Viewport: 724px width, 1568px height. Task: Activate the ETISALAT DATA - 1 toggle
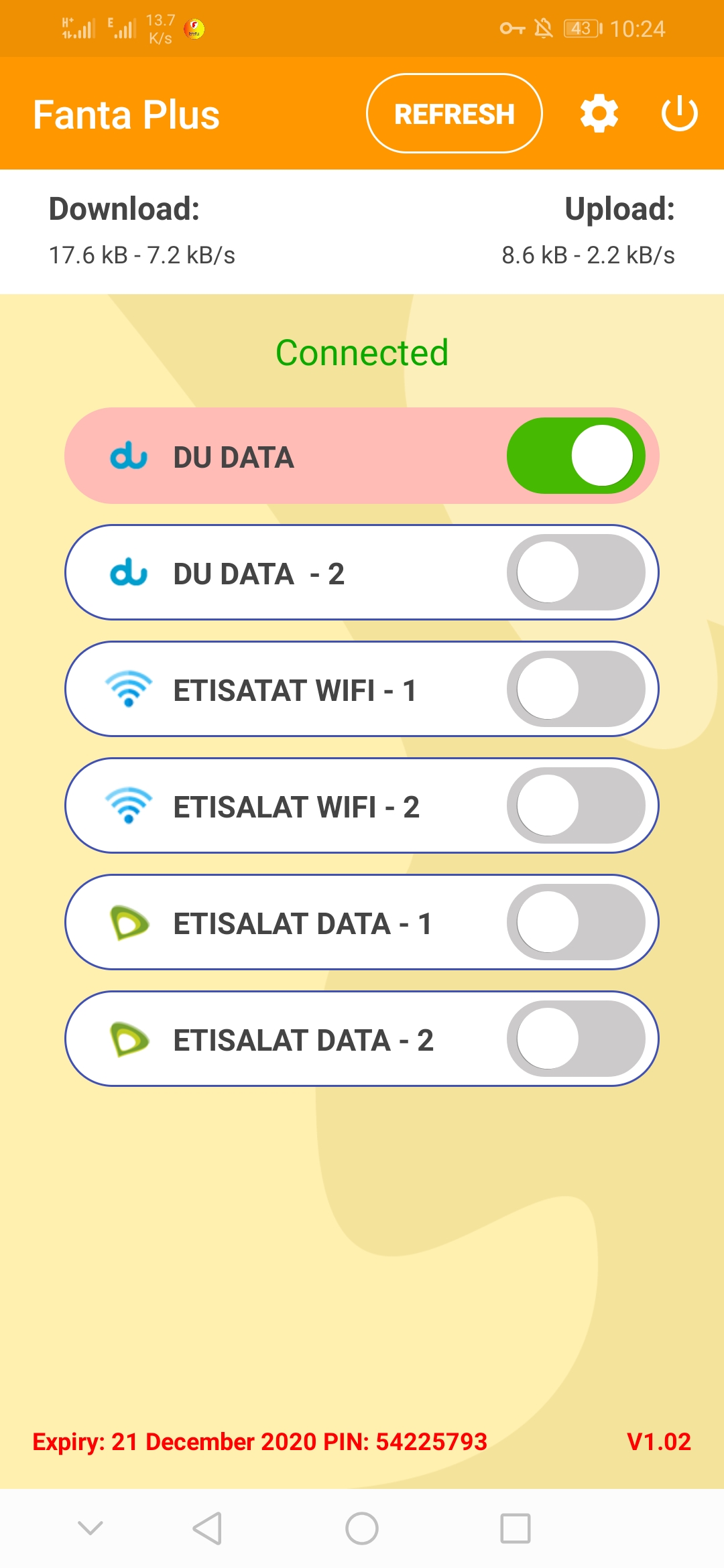click(x=576, y=922)
